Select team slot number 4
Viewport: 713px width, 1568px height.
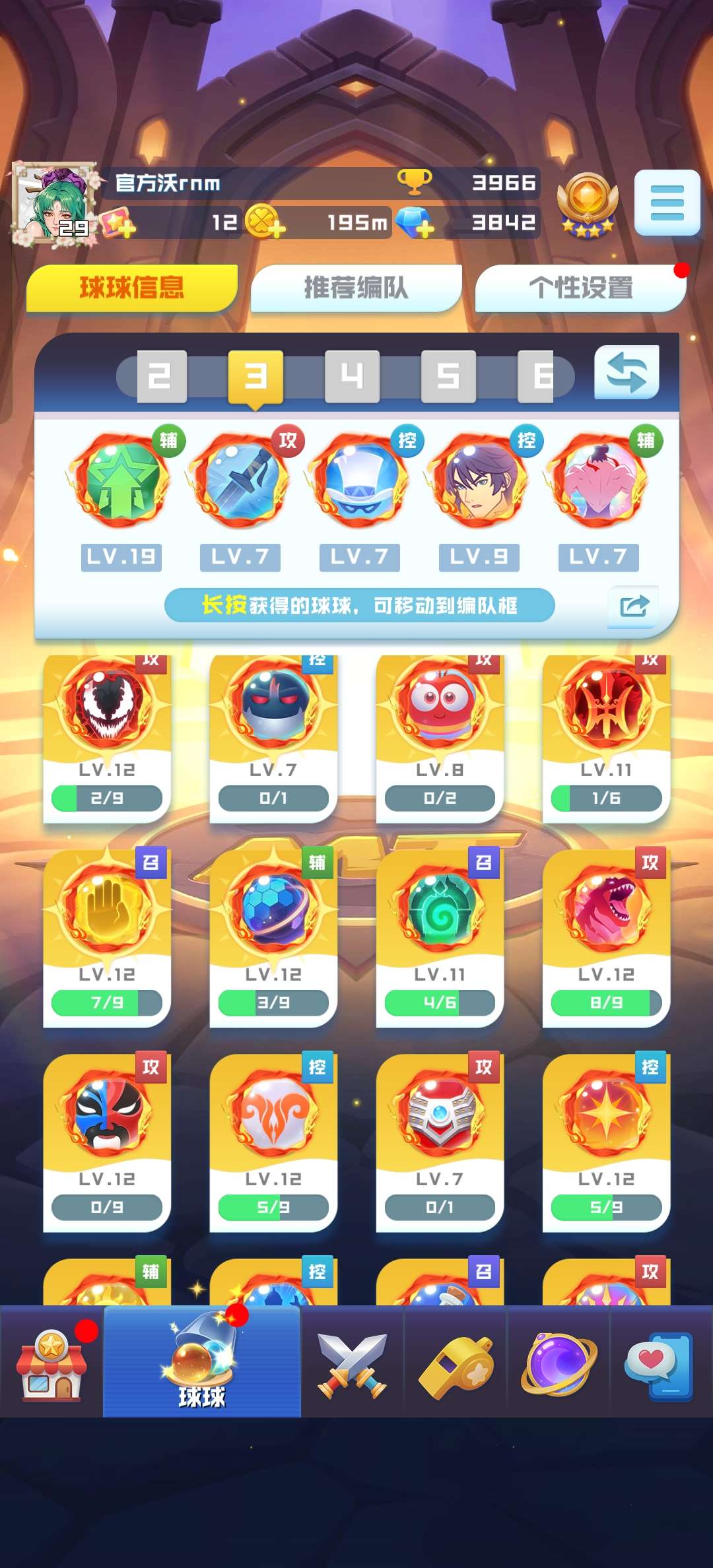352,377
